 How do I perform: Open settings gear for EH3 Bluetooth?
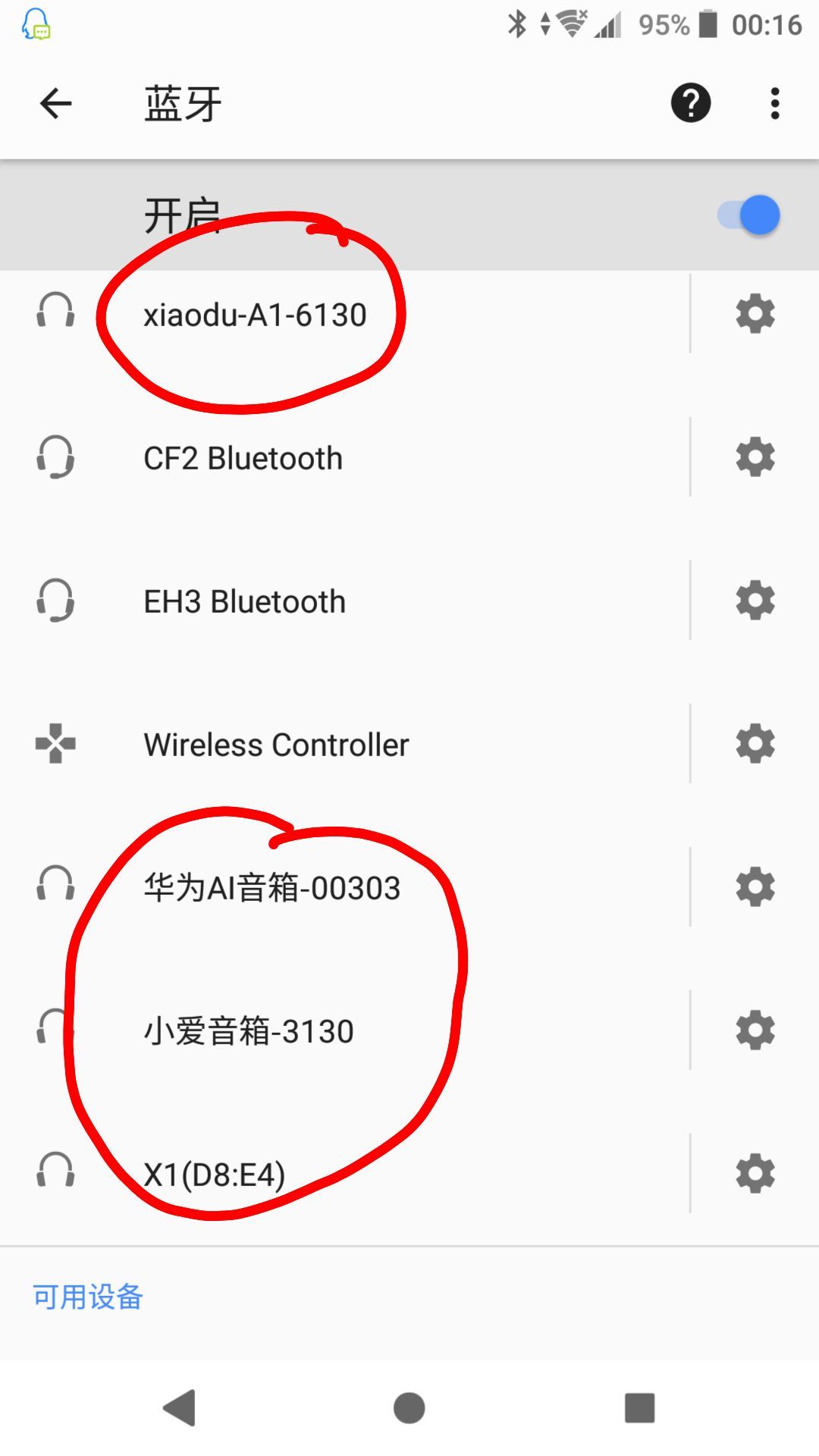coord(755,601)
